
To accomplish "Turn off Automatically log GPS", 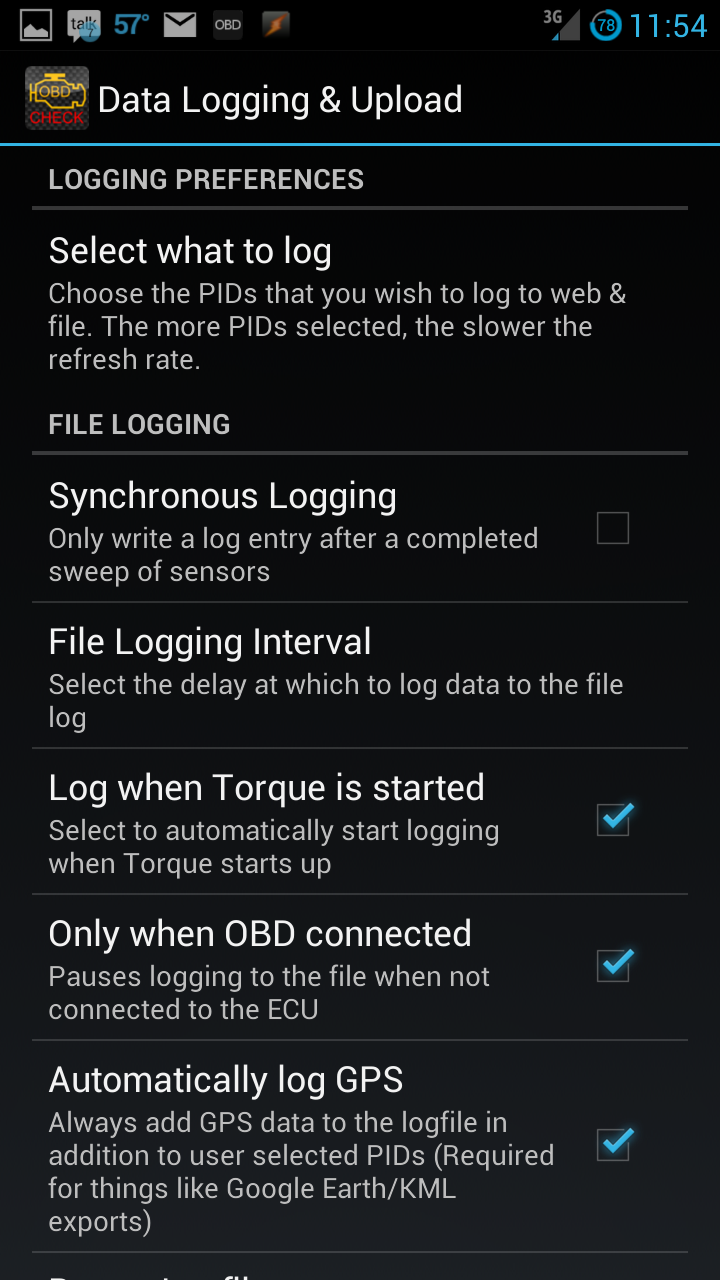I will click(614, 1143).
